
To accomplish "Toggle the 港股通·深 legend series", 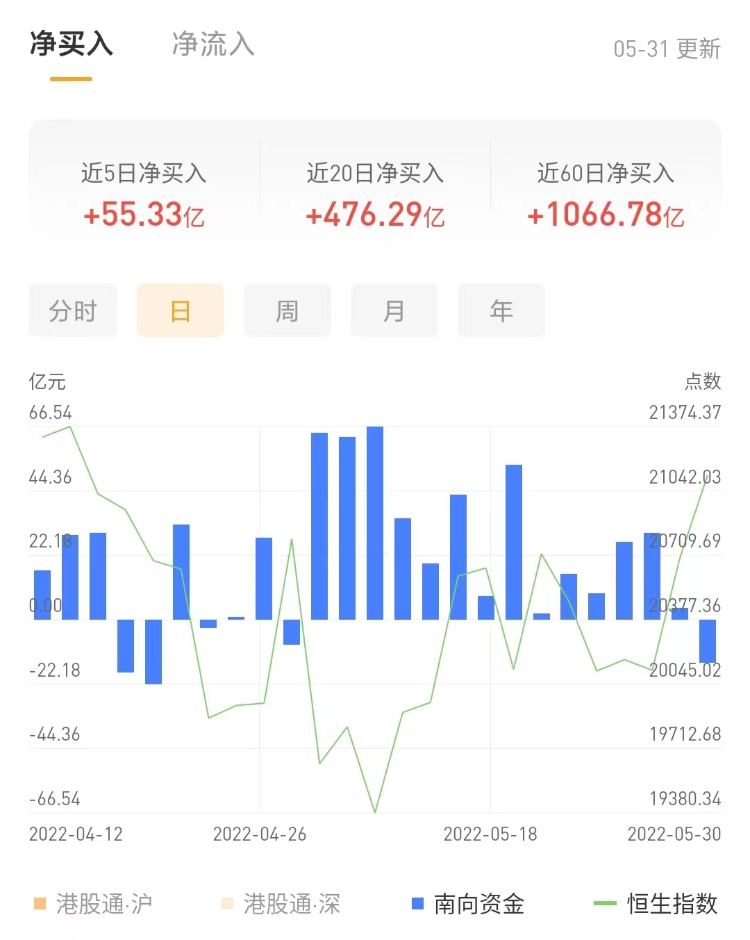I will point(280,905).
